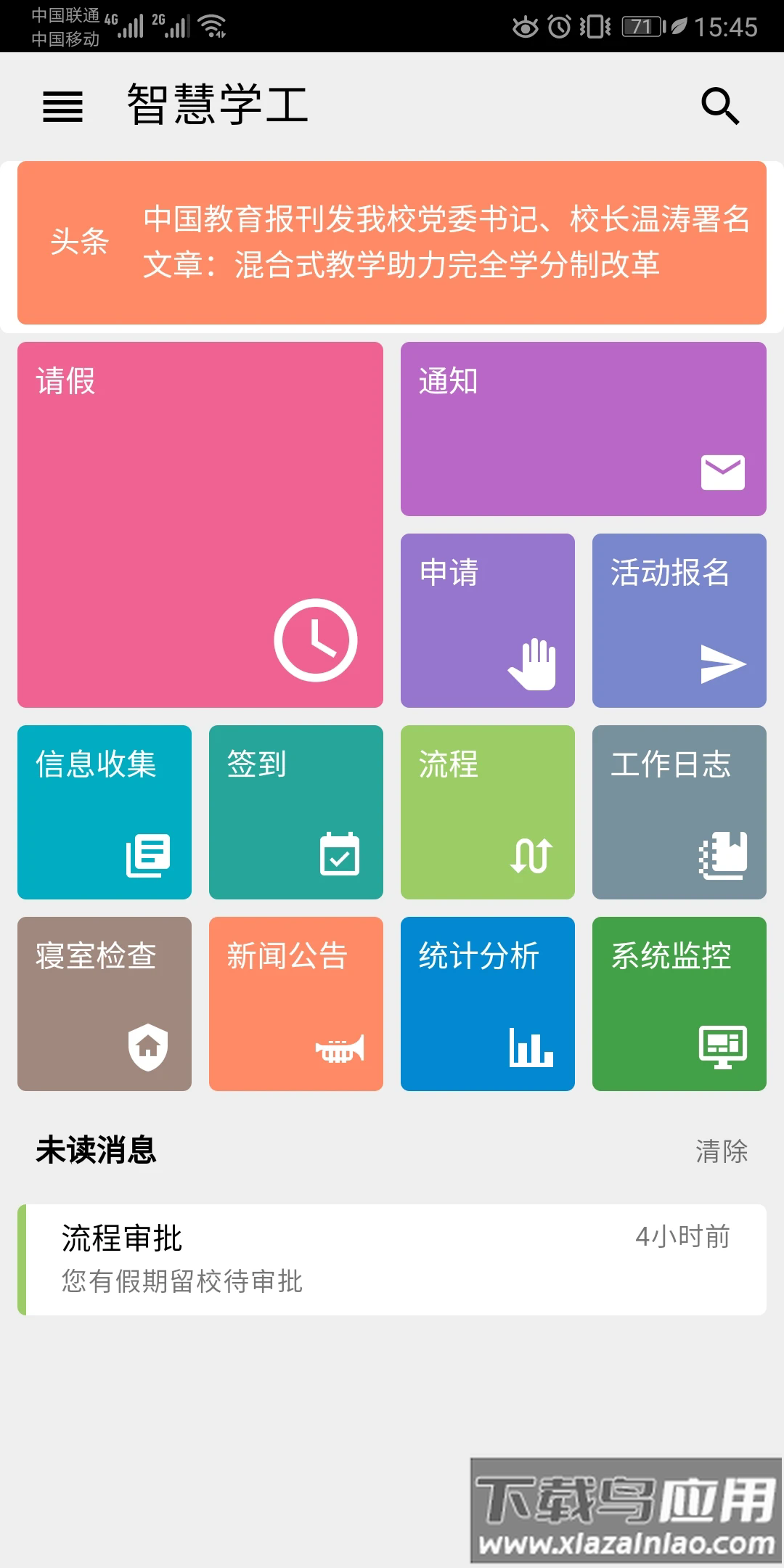This screenshot has width=784, height=1568.
Task: Open the 通知 notifications tile
Action: point(583,428)
